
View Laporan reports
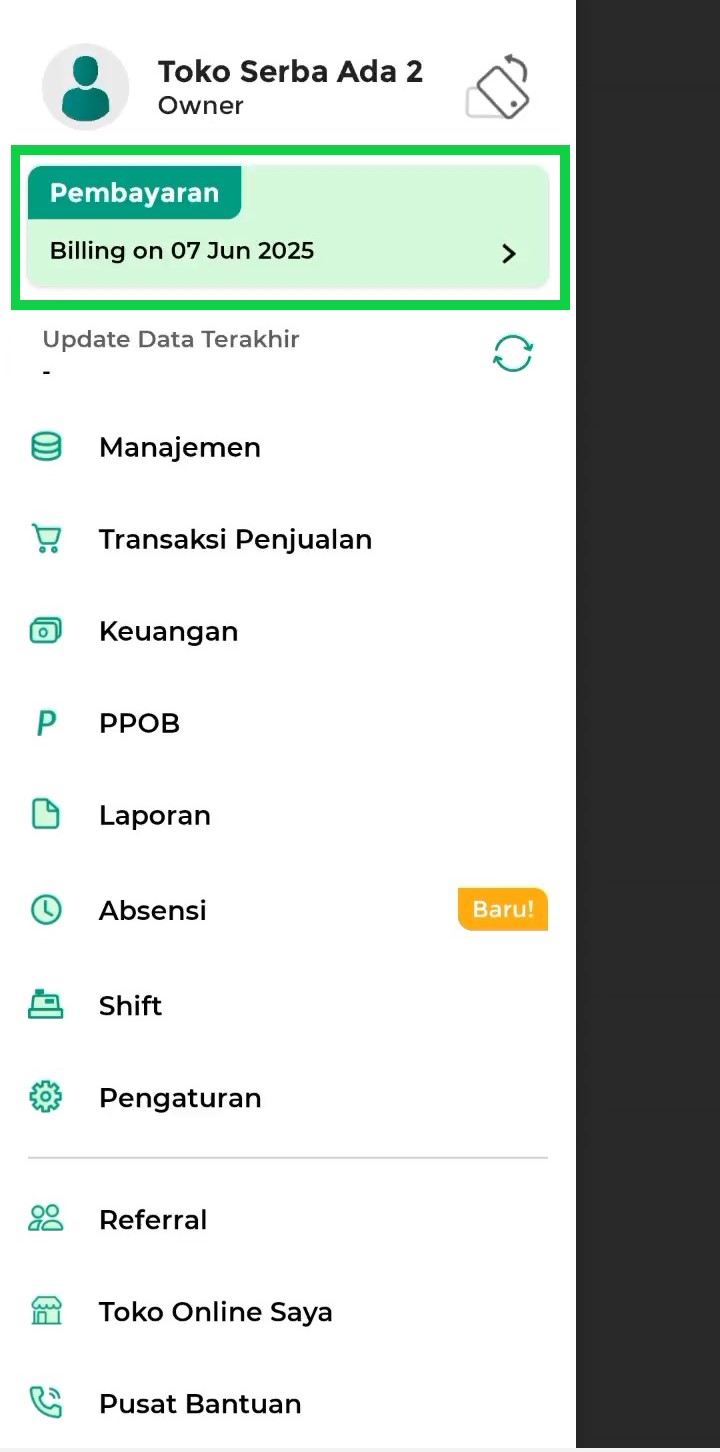(288, 815)
